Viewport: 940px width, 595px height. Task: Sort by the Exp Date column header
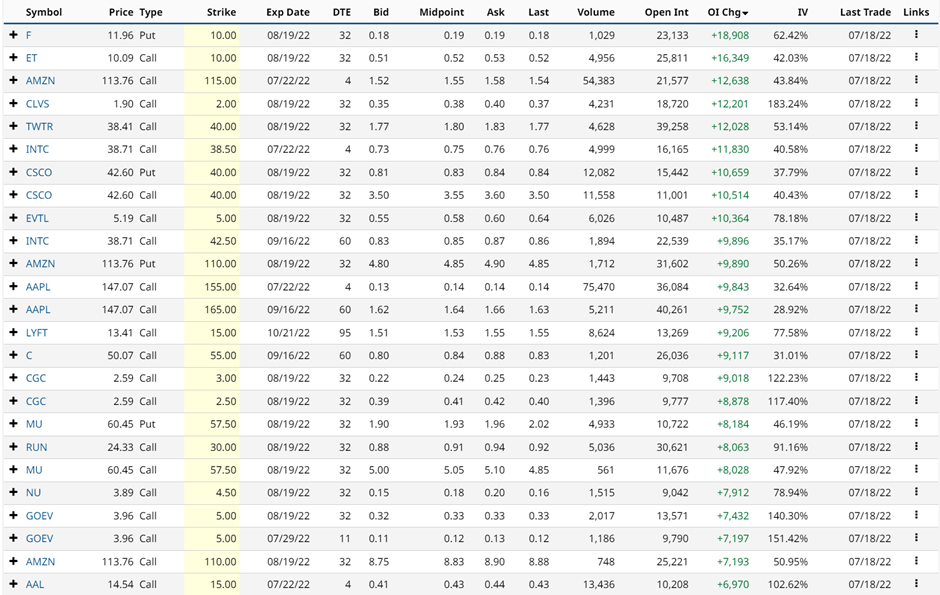(287, 12)
